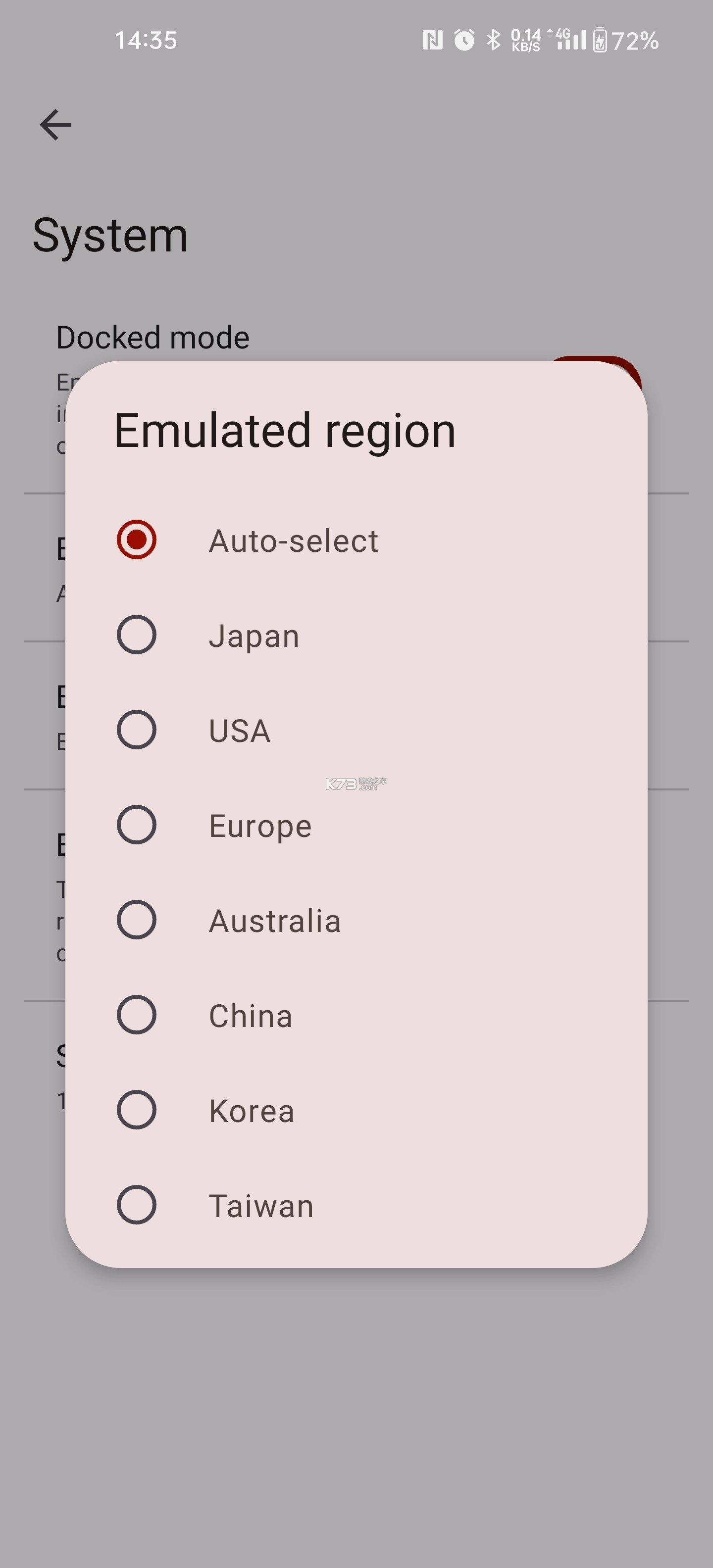The width and height of the screenshot is (713, 1568).
Task: Pick Europe as emulated region
Action: 356,825
